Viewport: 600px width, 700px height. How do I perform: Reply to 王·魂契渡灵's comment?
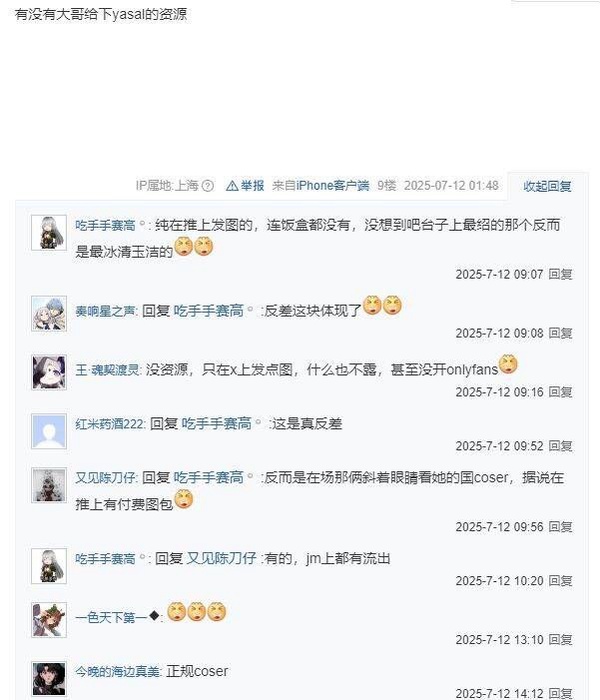click(561, 393)
